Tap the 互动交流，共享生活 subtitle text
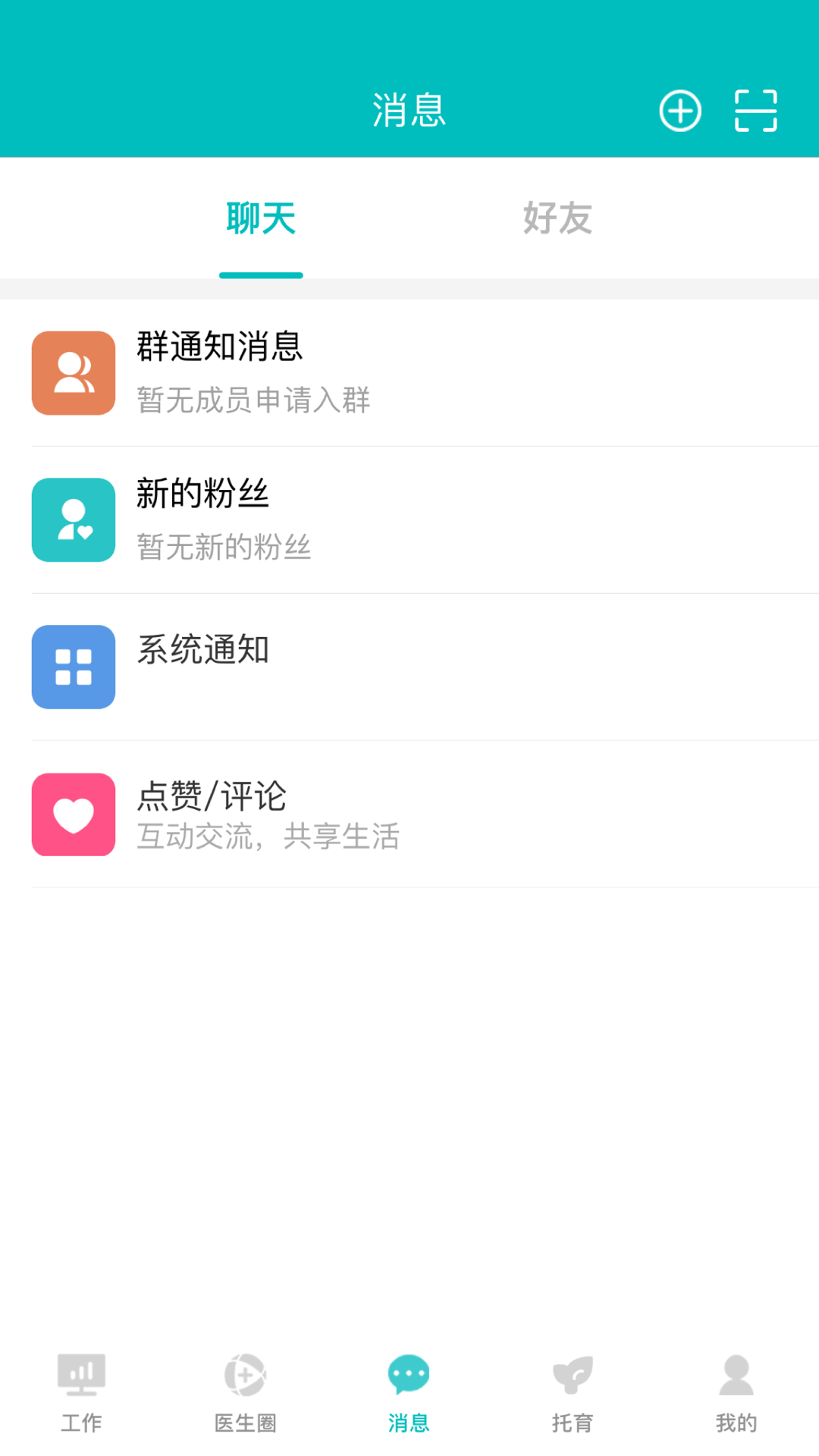The image size is (819, 1456). (x=269, y=836)
